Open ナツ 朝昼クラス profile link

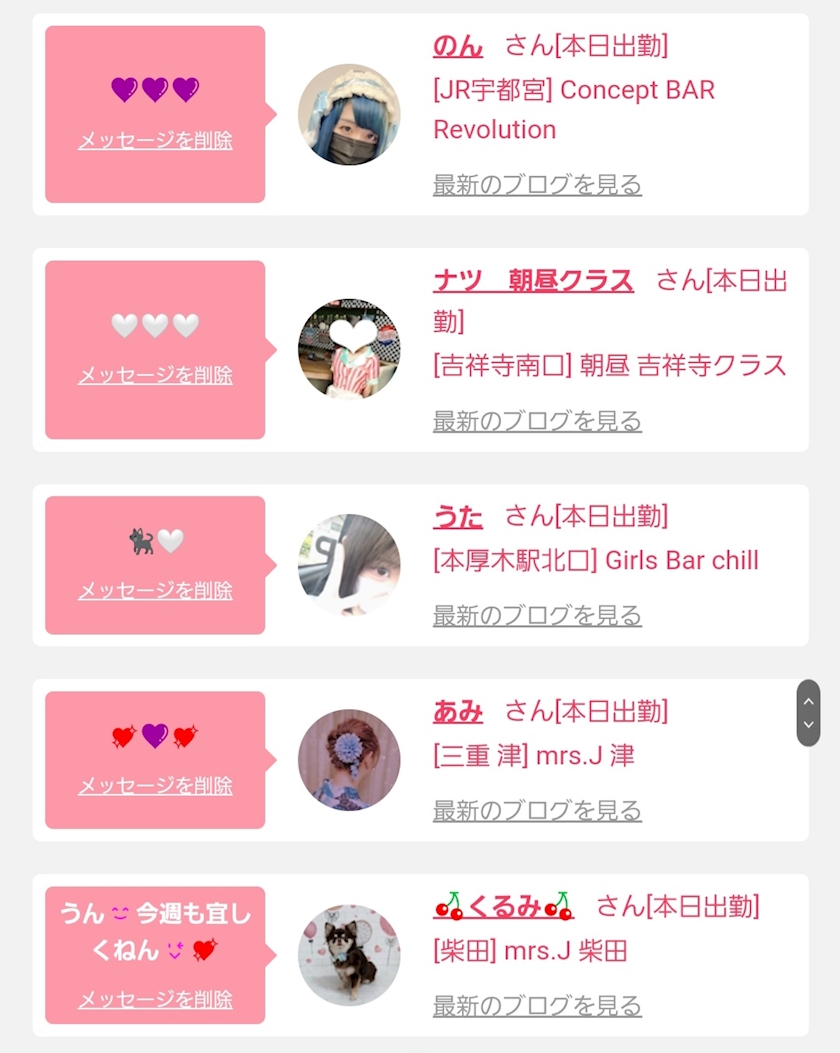533,281
